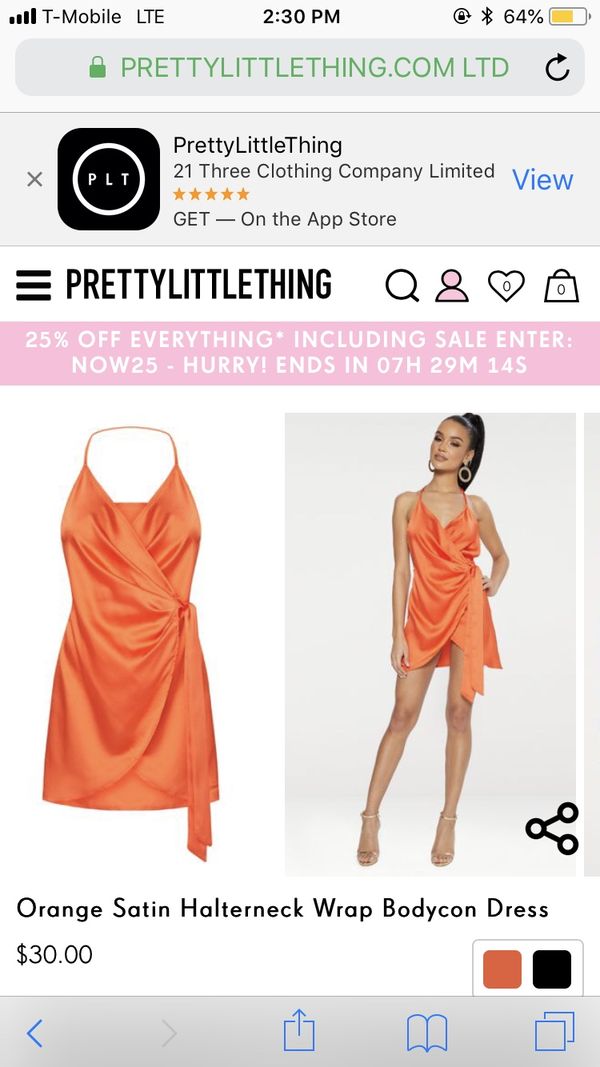Select the black color swatch
Viewport: 600px width, 1067px height.
(552, 969)
